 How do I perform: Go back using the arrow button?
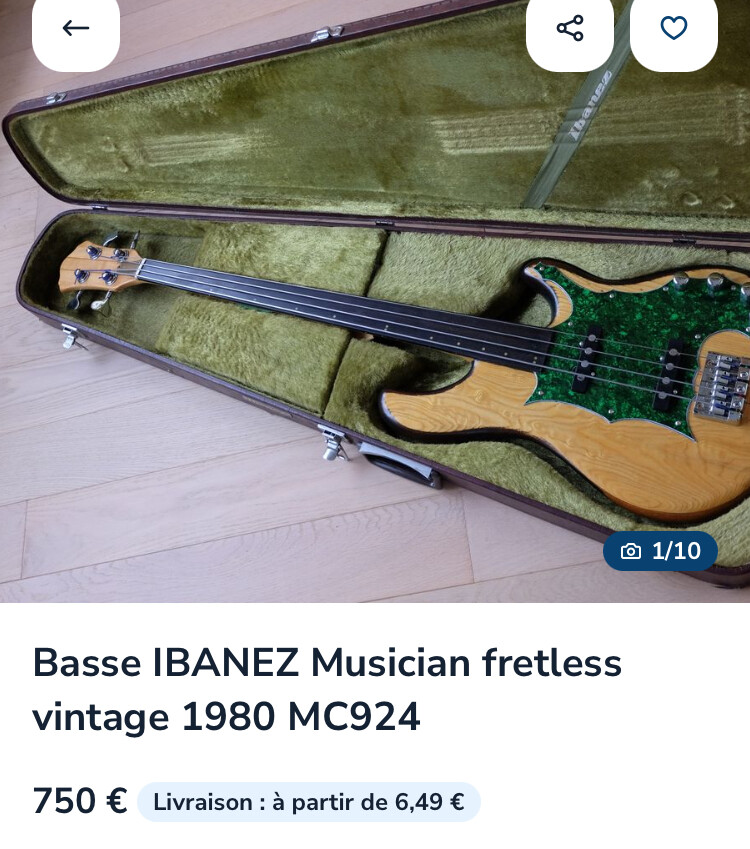pyautogui.click(x=76, y=28)
